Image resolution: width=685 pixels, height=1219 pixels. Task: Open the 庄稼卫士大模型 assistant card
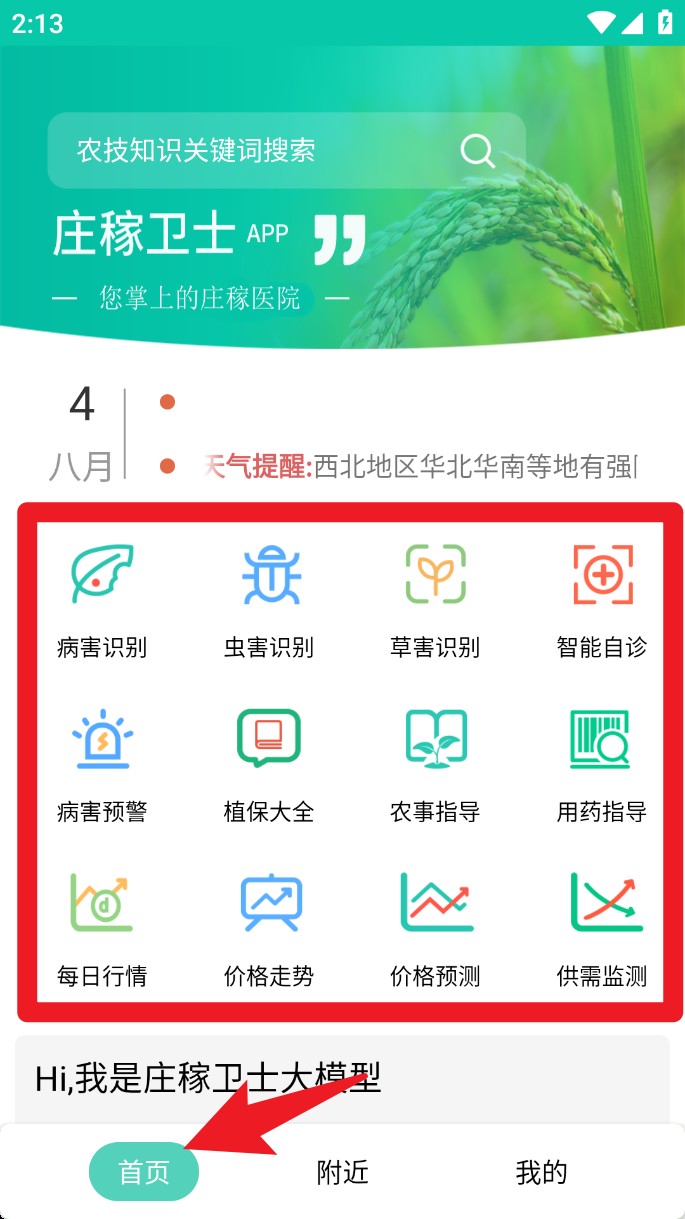tap(342, 1079)
